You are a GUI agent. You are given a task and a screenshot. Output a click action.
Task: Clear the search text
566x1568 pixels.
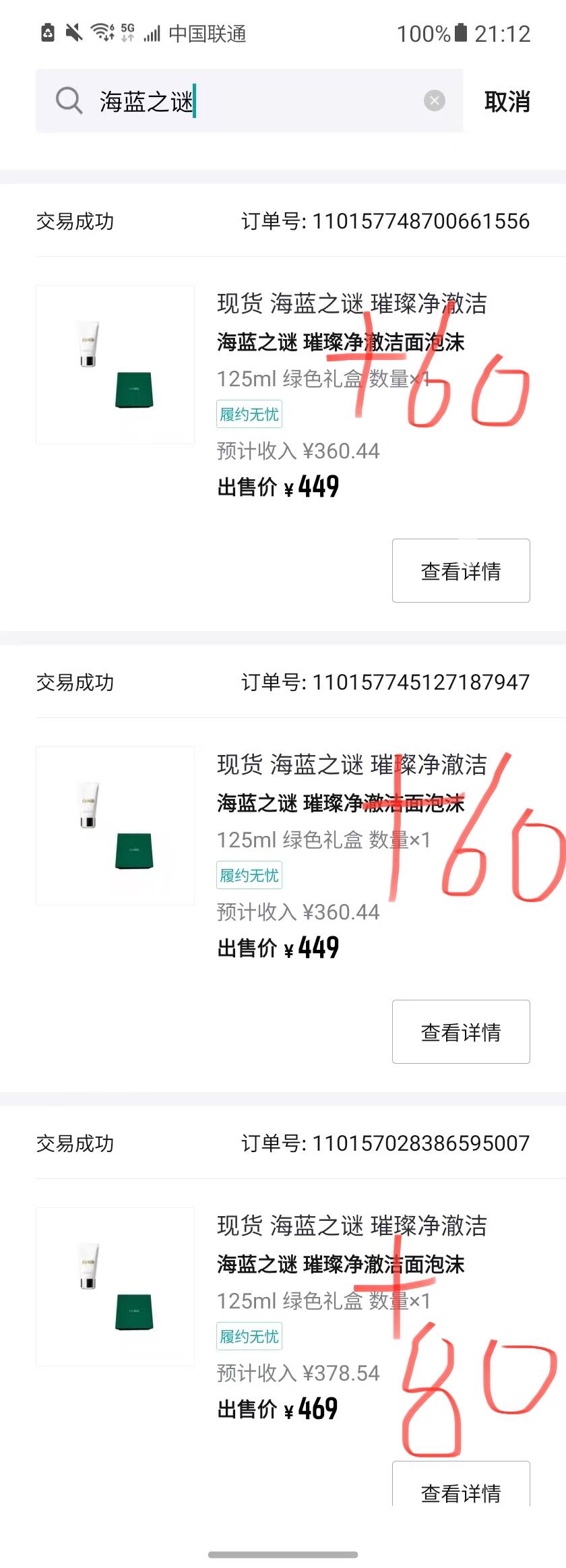pyautogui.click(x=435, y=101)
